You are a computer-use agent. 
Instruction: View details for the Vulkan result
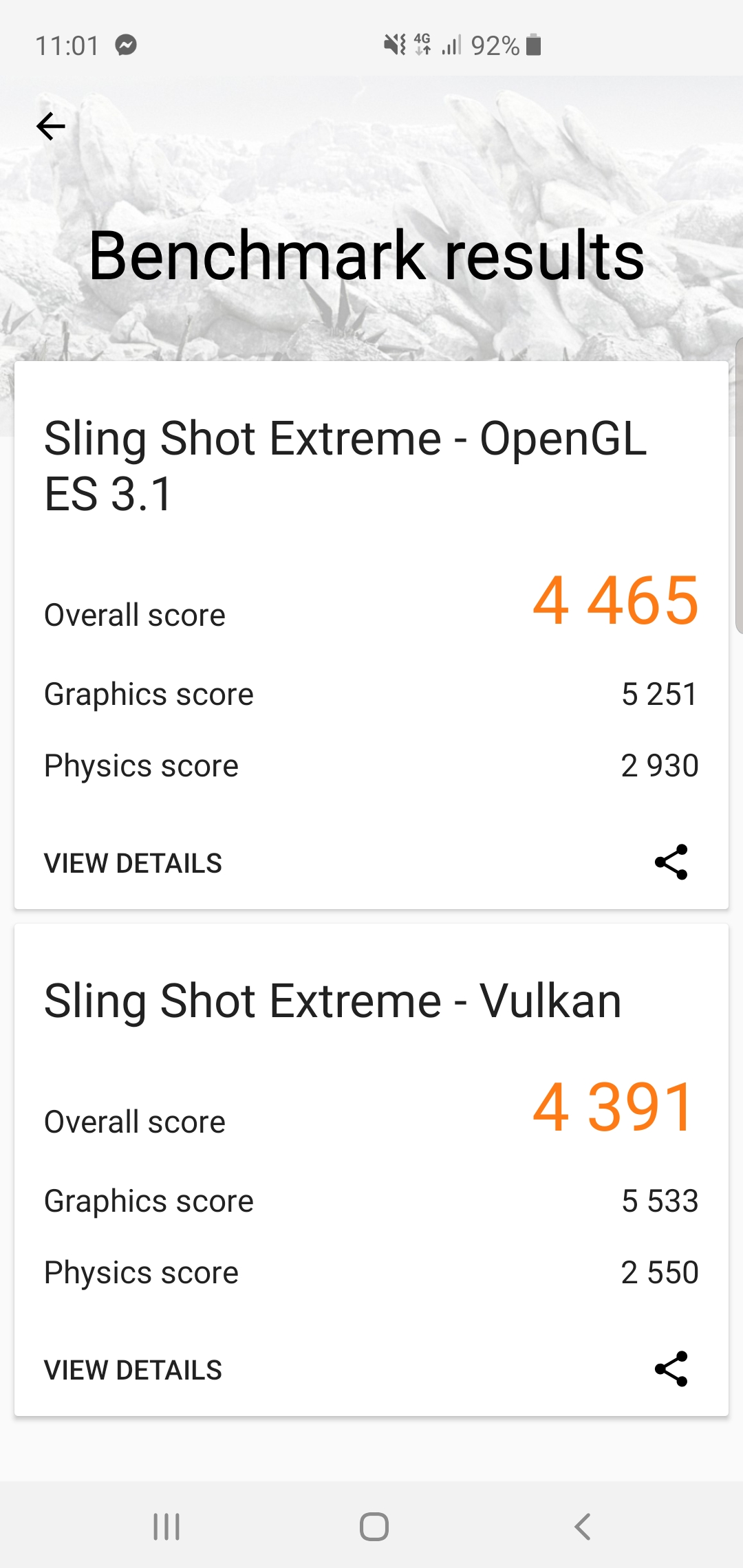click(133, 1370)
